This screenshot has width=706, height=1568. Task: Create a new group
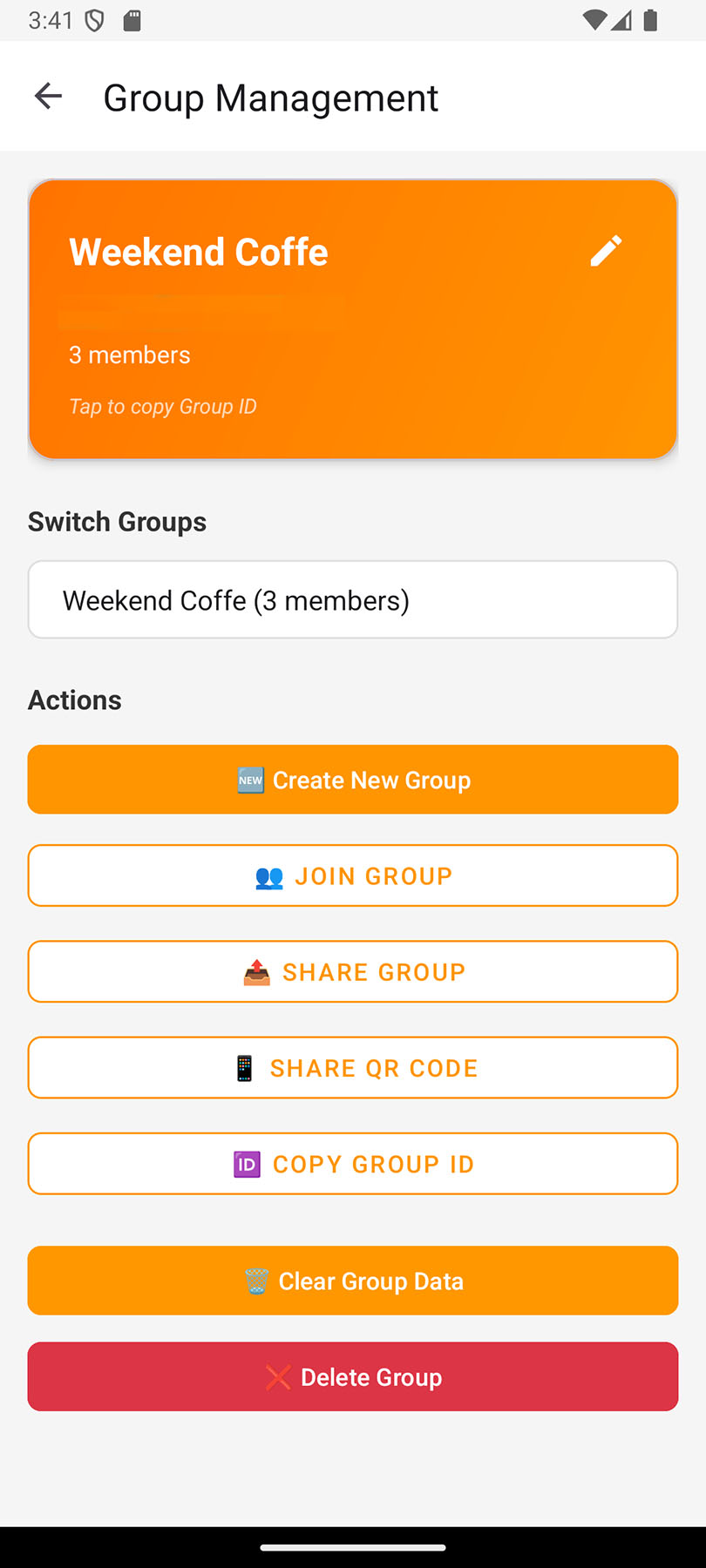[x=352, y=780]
